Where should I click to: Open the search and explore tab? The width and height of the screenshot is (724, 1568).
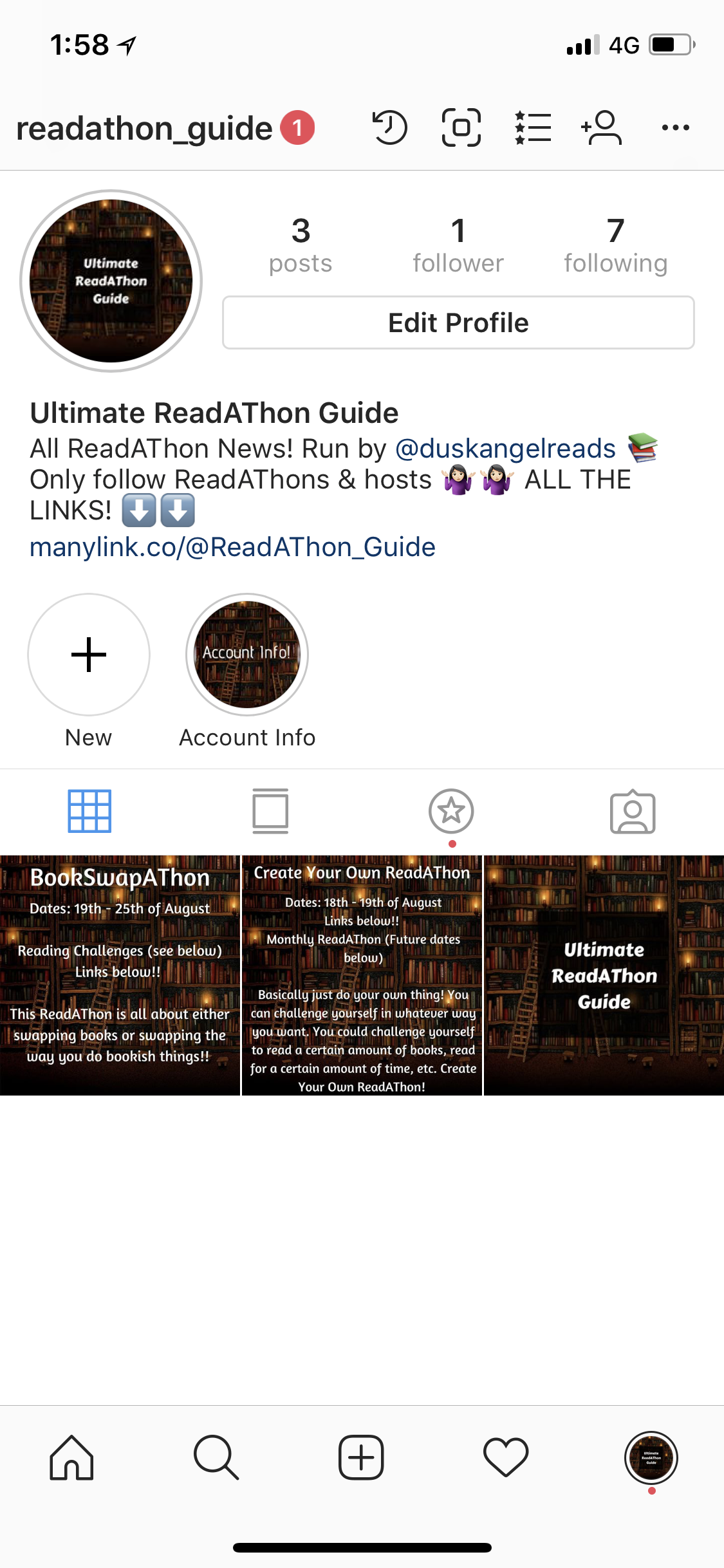coord(216,1457)
